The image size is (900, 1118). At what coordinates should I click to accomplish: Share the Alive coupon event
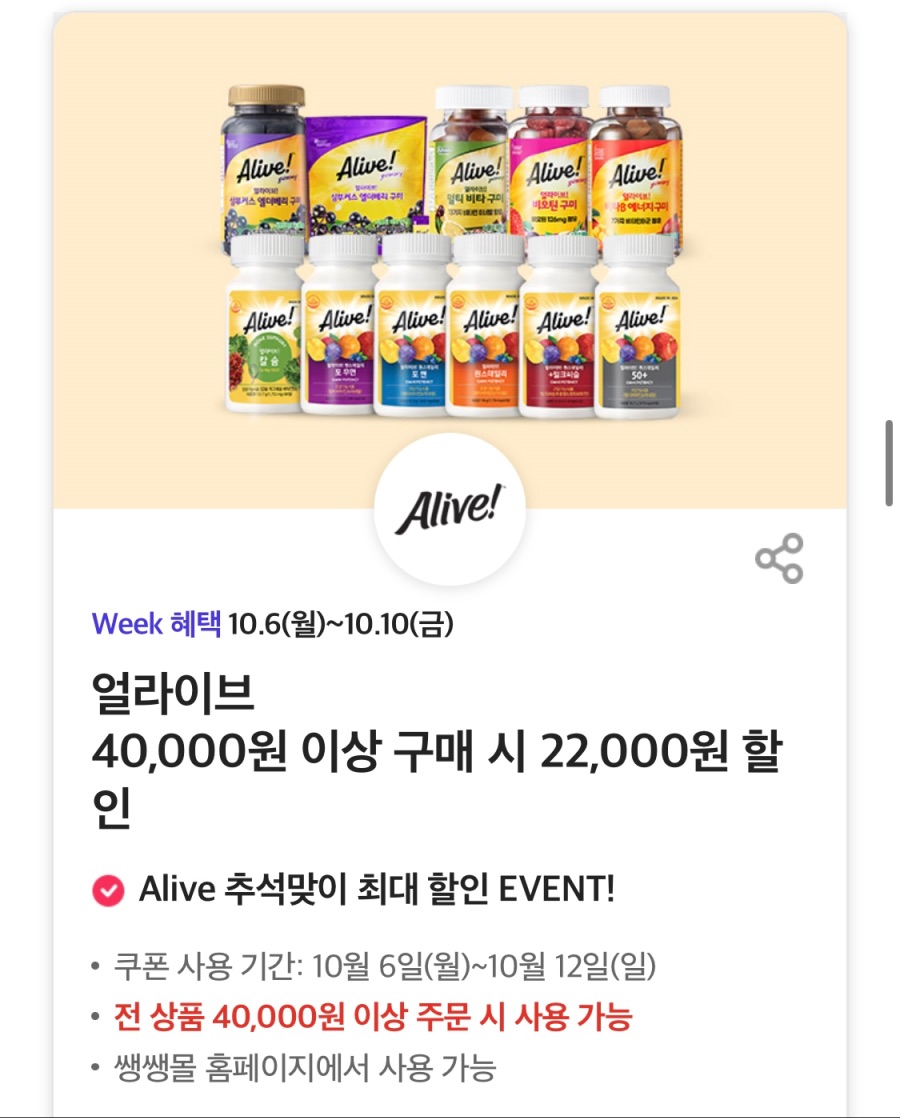tap(779, 559)
